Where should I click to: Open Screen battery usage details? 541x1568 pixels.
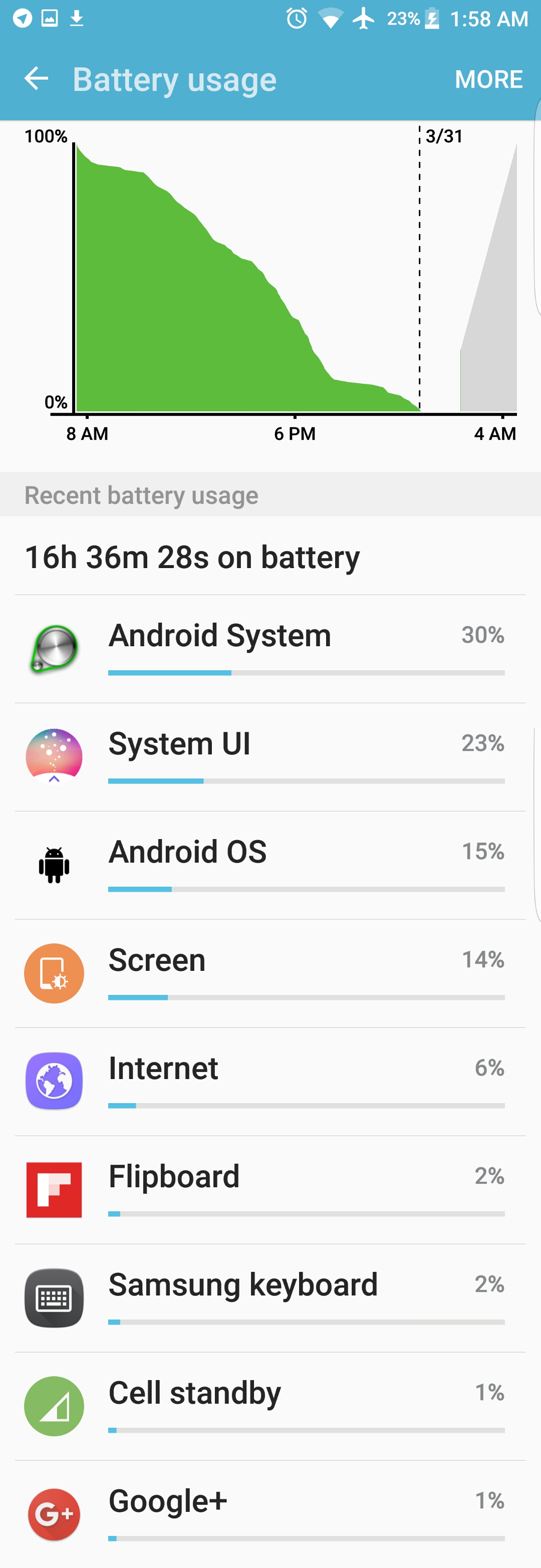(270, 973)
